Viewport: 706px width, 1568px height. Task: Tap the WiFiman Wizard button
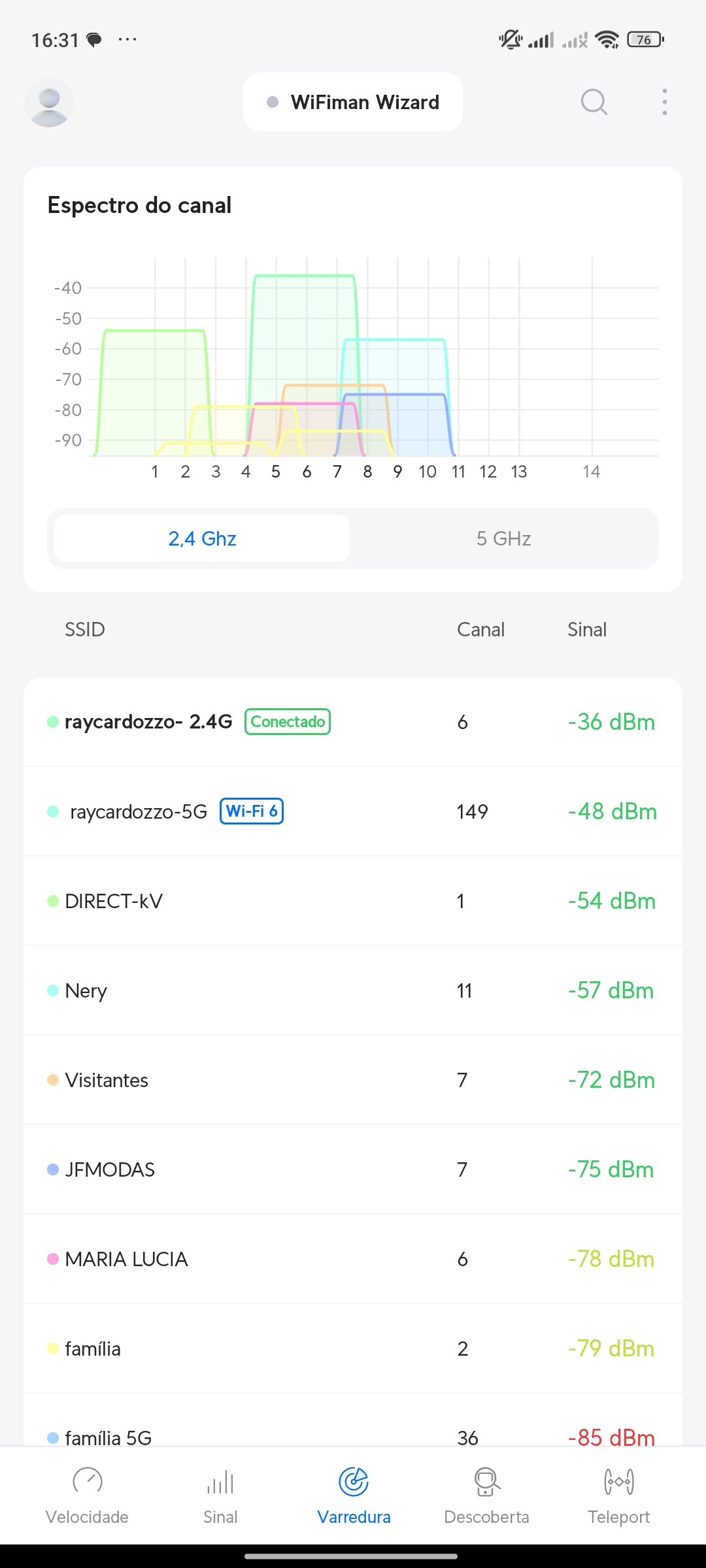[x=353, y=103]
